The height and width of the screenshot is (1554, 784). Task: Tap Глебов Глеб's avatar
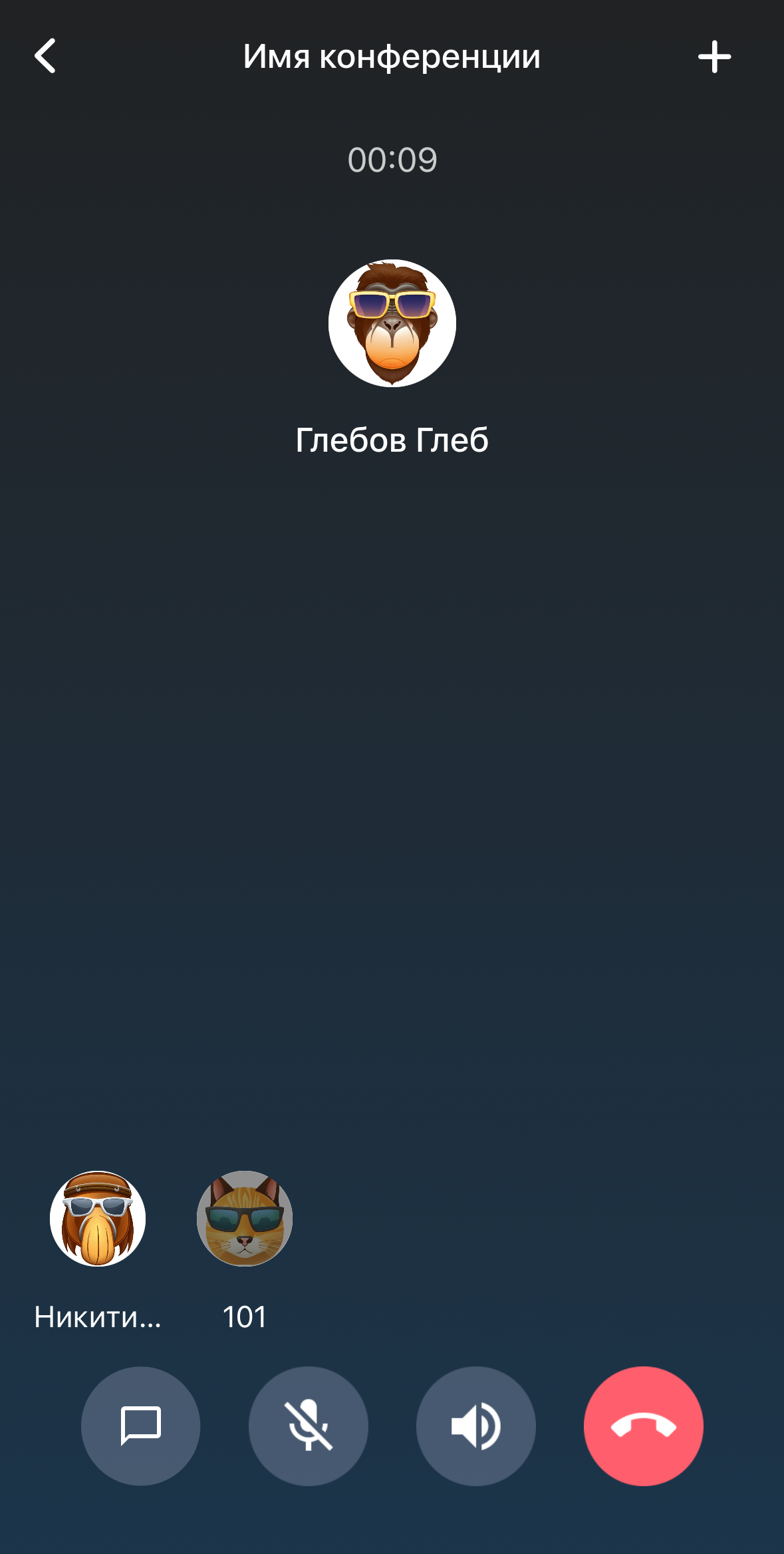click(392, 323)
